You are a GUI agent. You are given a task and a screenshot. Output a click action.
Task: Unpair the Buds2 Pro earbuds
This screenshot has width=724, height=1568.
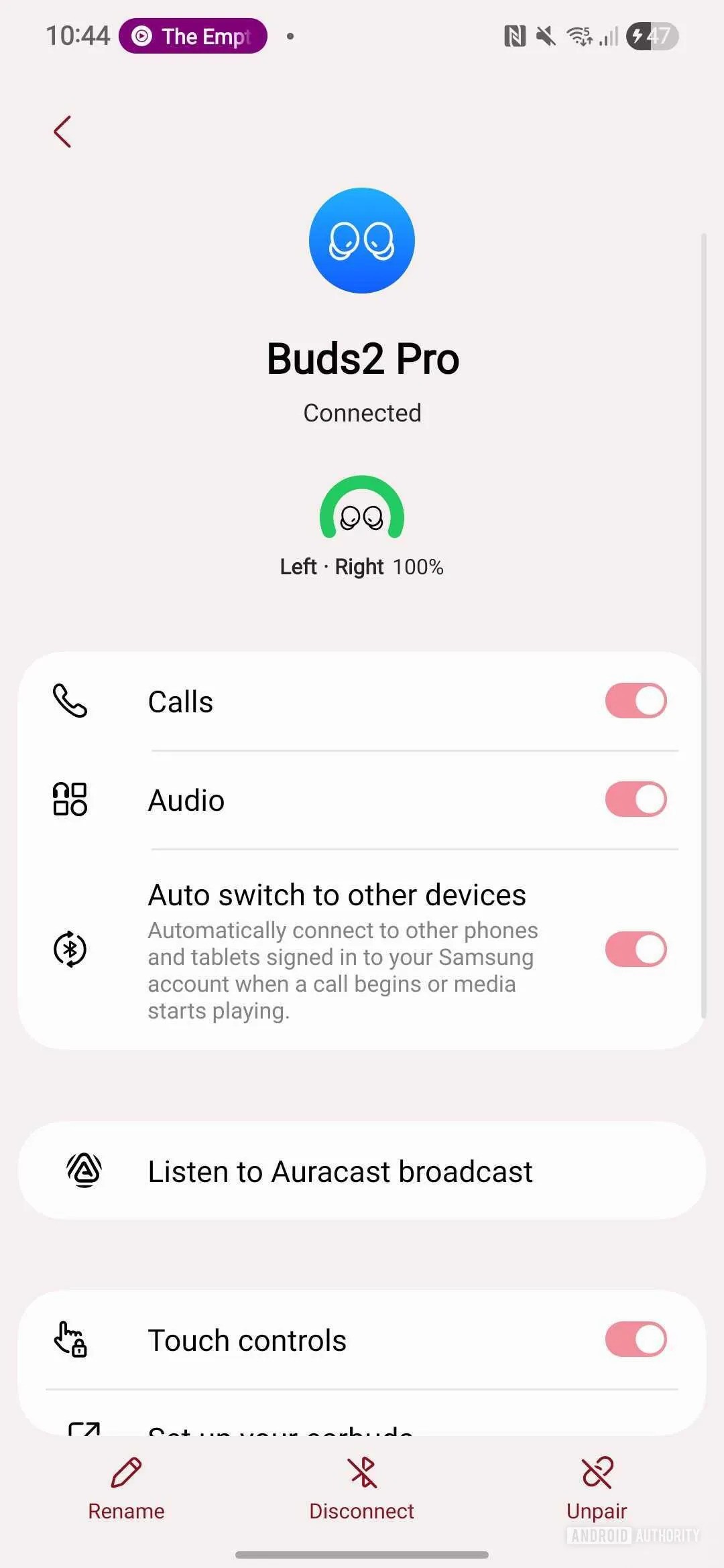click(x=597, y=1489)
